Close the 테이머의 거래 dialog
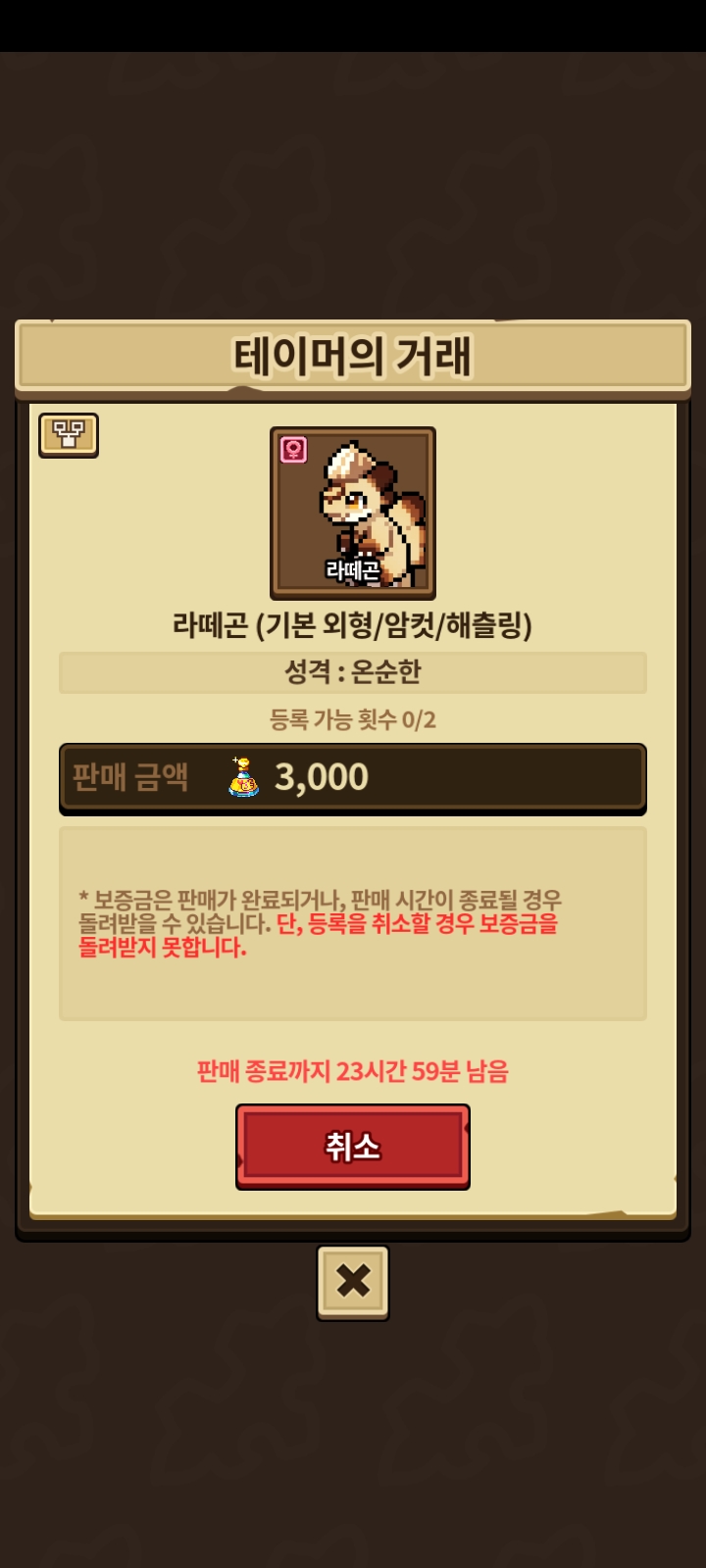 (x=353, y=1282)
